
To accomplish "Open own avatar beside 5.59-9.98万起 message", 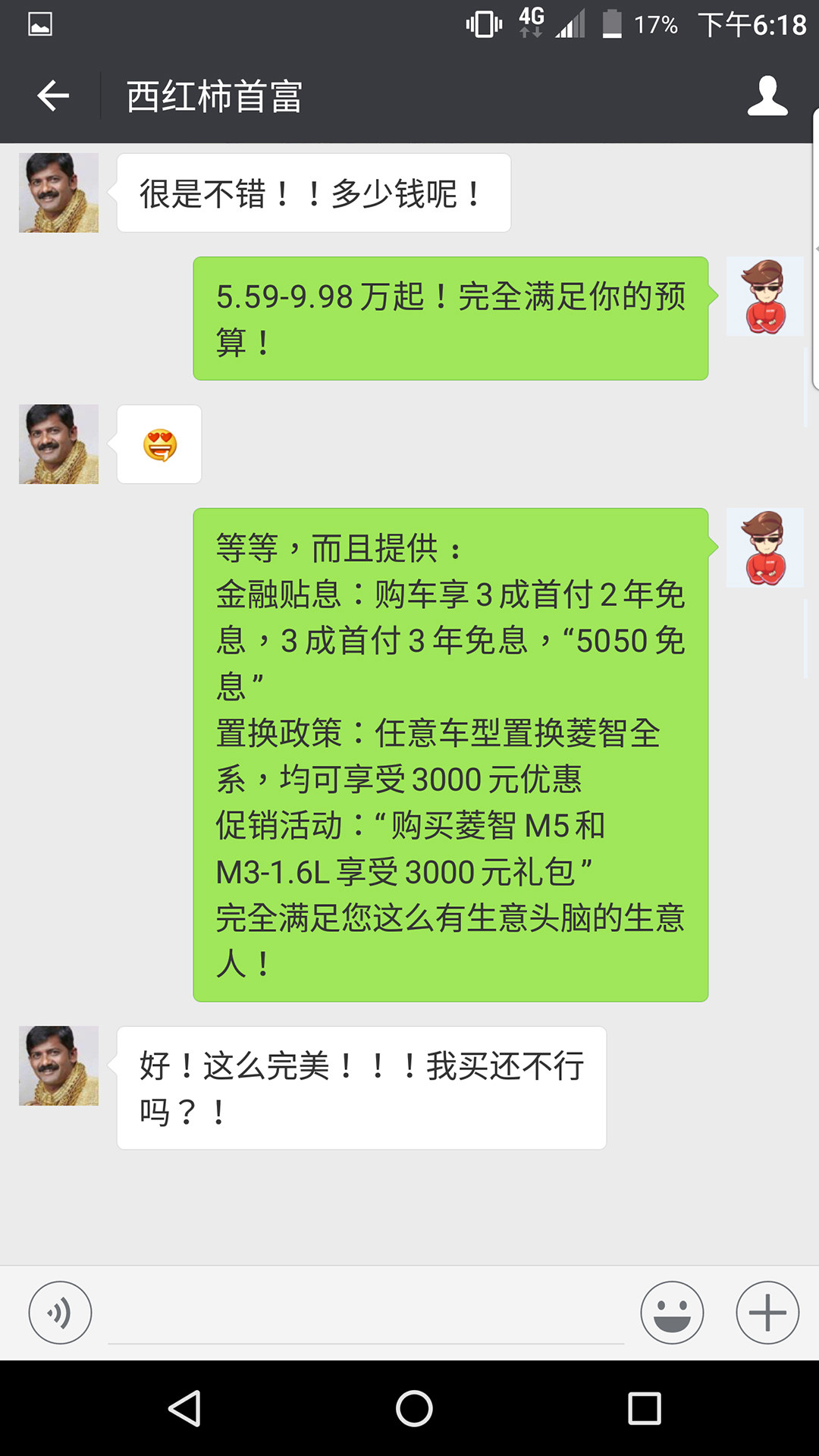I will [x=764, y=297].
